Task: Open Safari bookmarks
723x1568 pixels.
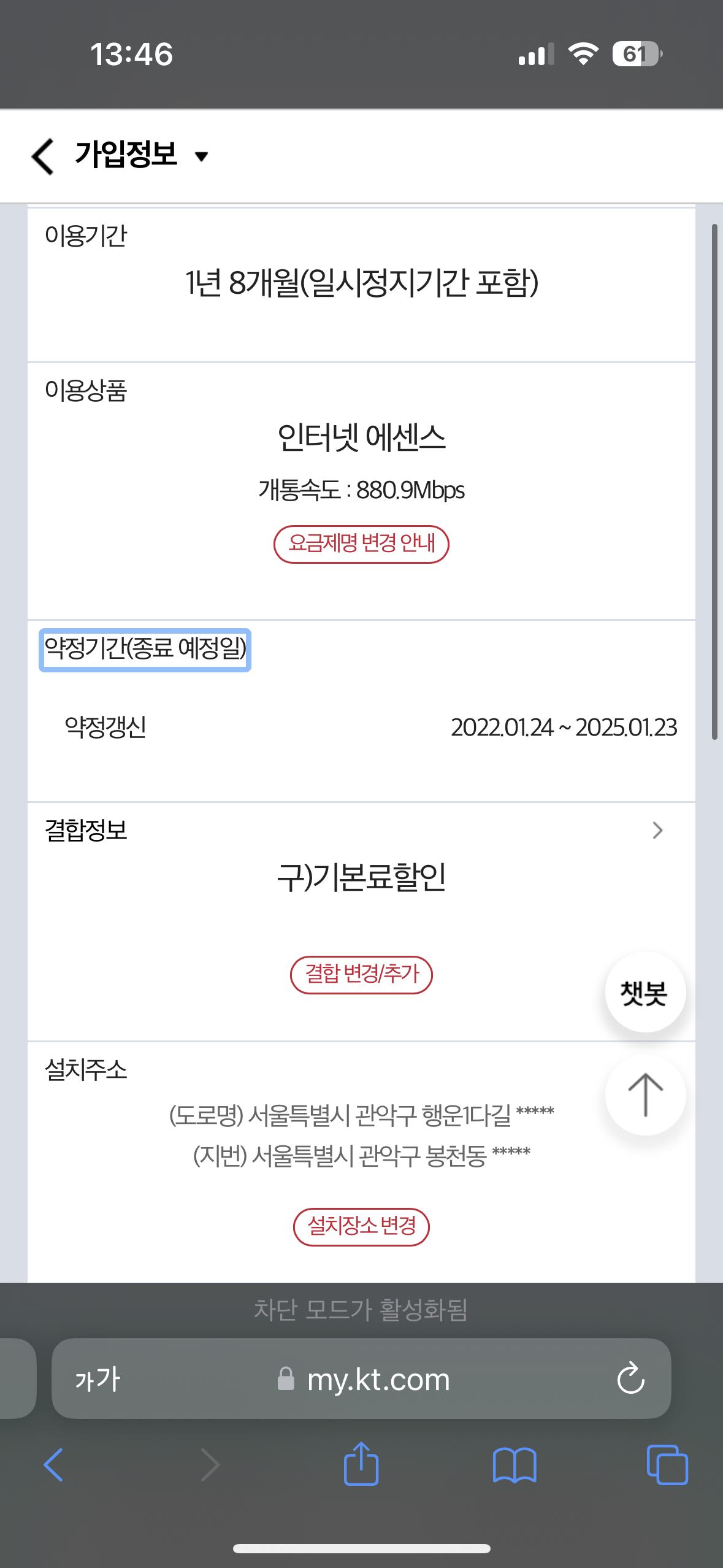Action: tap(515, 1465)
